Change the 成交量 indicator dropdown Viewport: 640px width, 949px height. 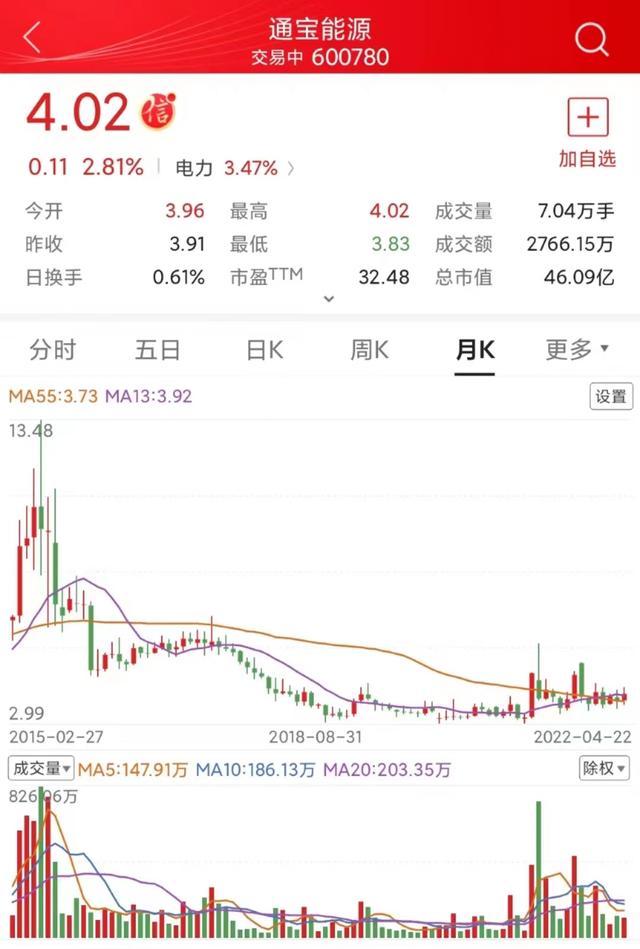[41, 769]
